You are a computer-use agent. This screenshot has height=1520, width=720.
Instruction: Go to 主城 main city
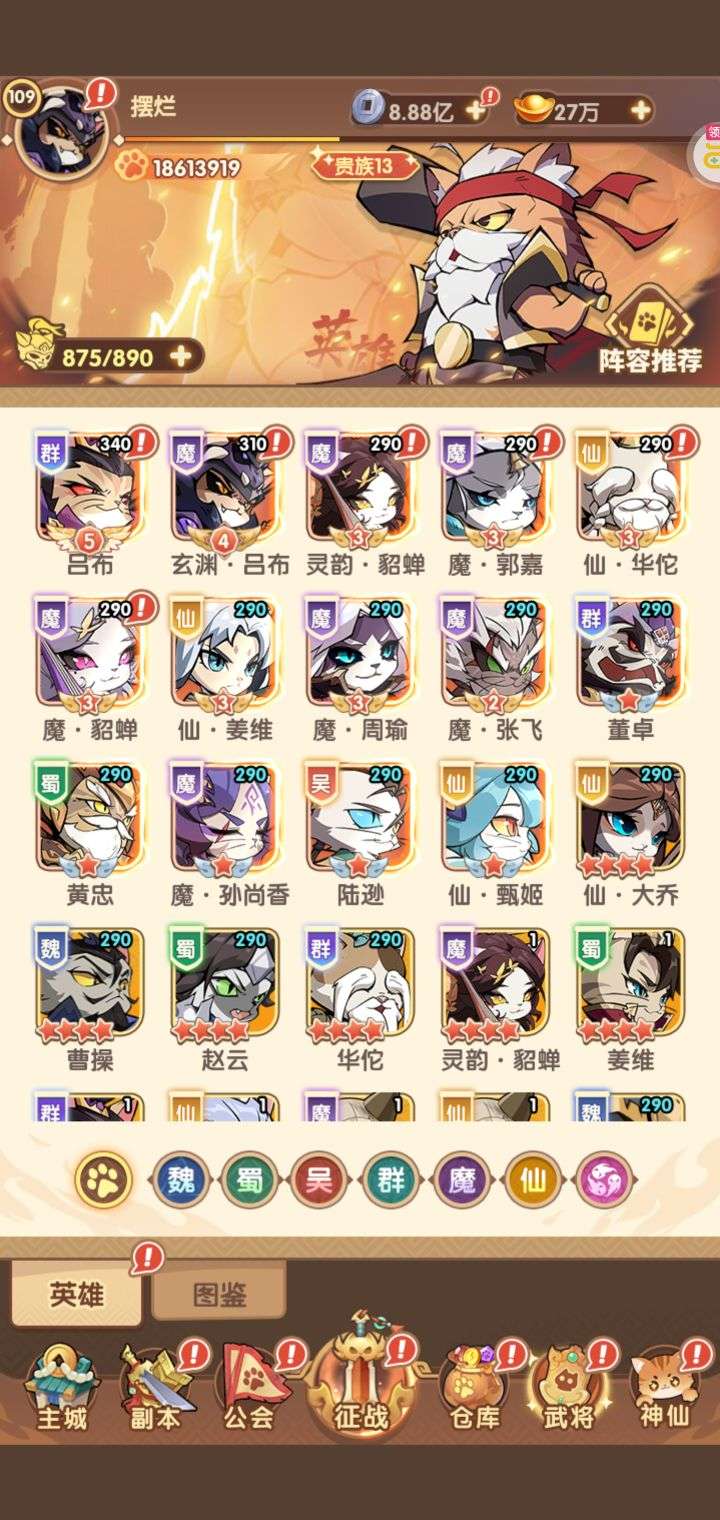[62, 1388]
